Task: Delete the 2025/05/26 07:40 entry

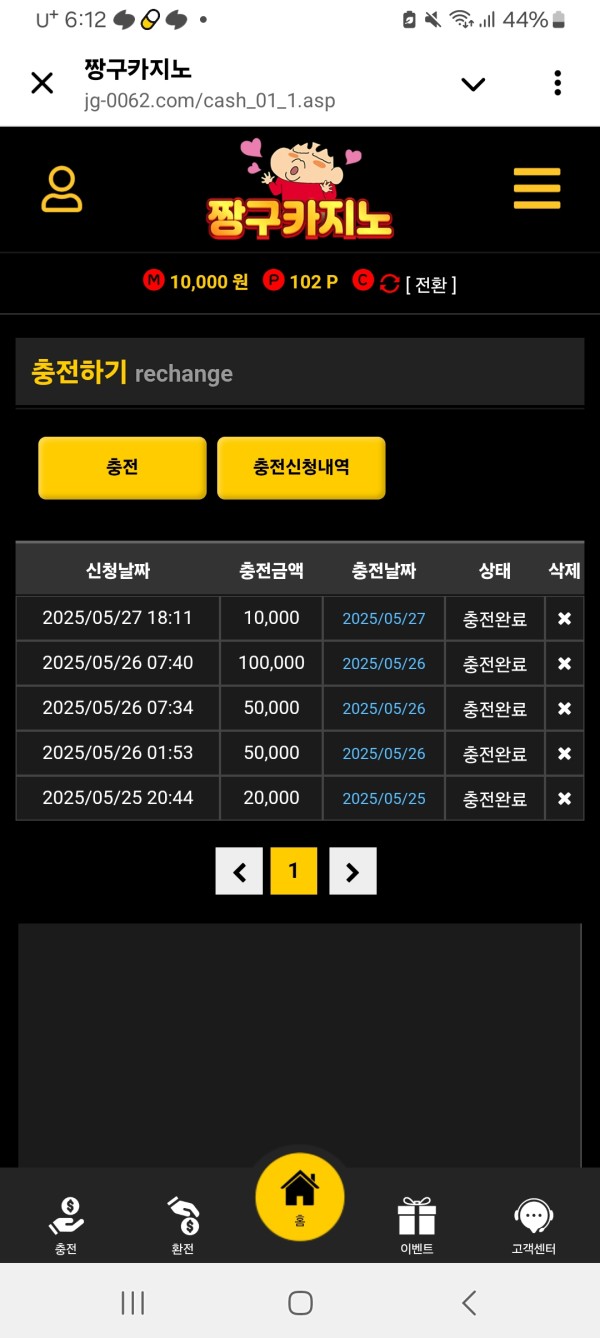Action: (564, 664)
